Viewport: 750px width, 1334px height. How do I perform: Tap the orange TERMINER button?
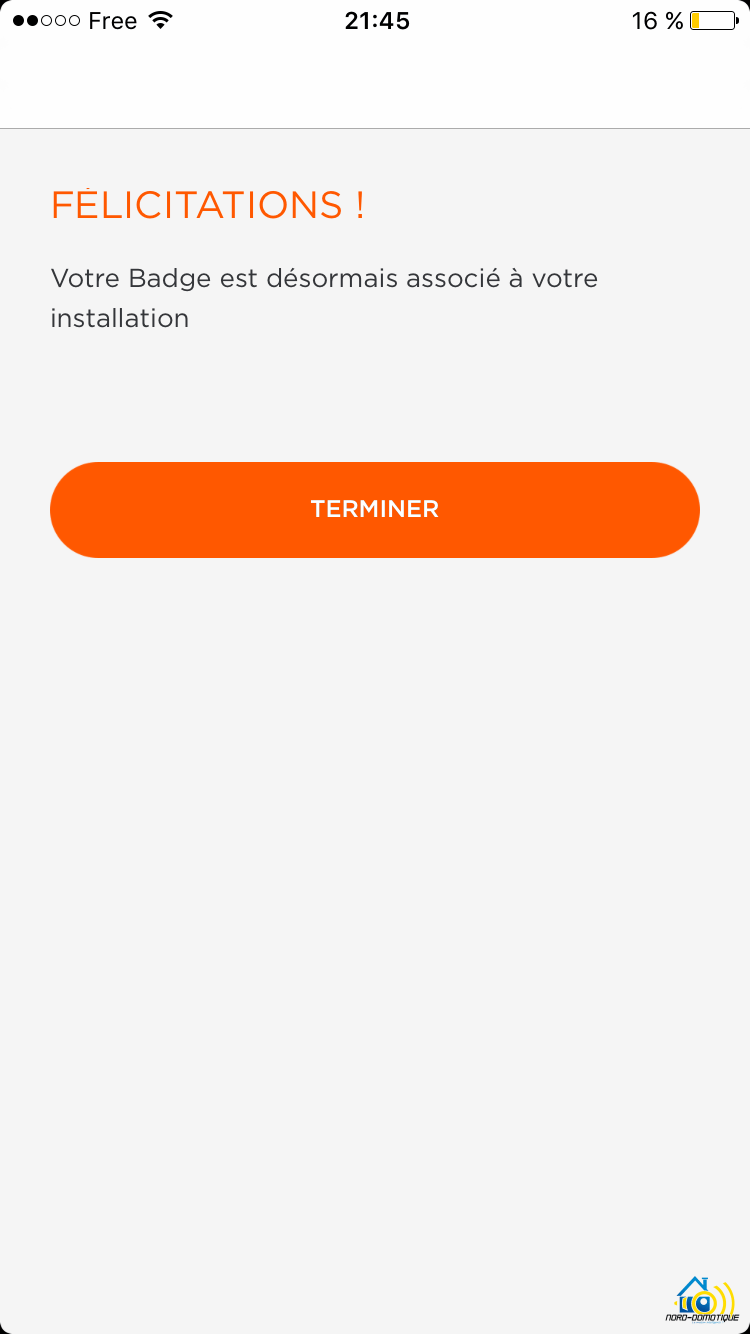[x=375, y=509]
